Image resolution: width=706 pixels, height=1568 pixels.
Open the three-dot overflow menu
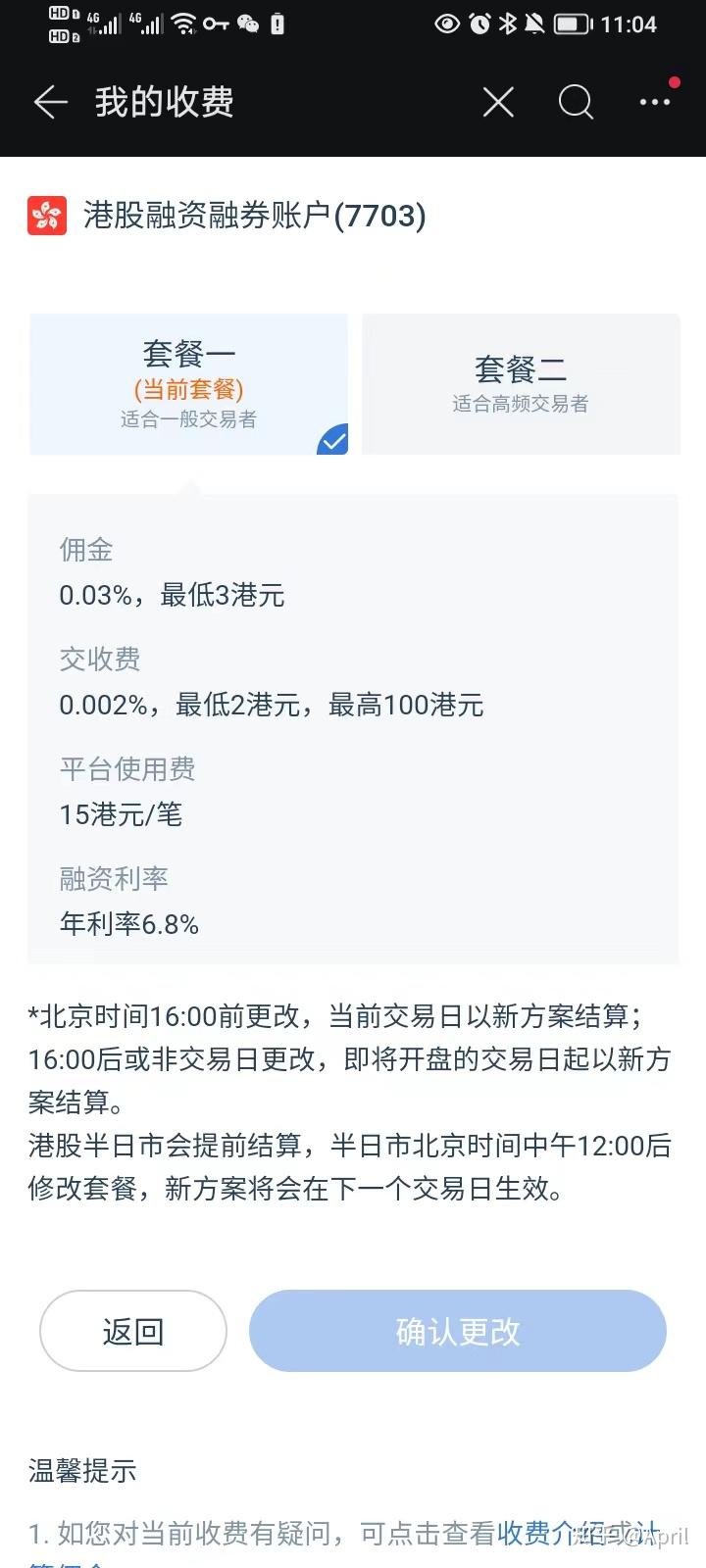pyautogui.click(x=654, y=102)
